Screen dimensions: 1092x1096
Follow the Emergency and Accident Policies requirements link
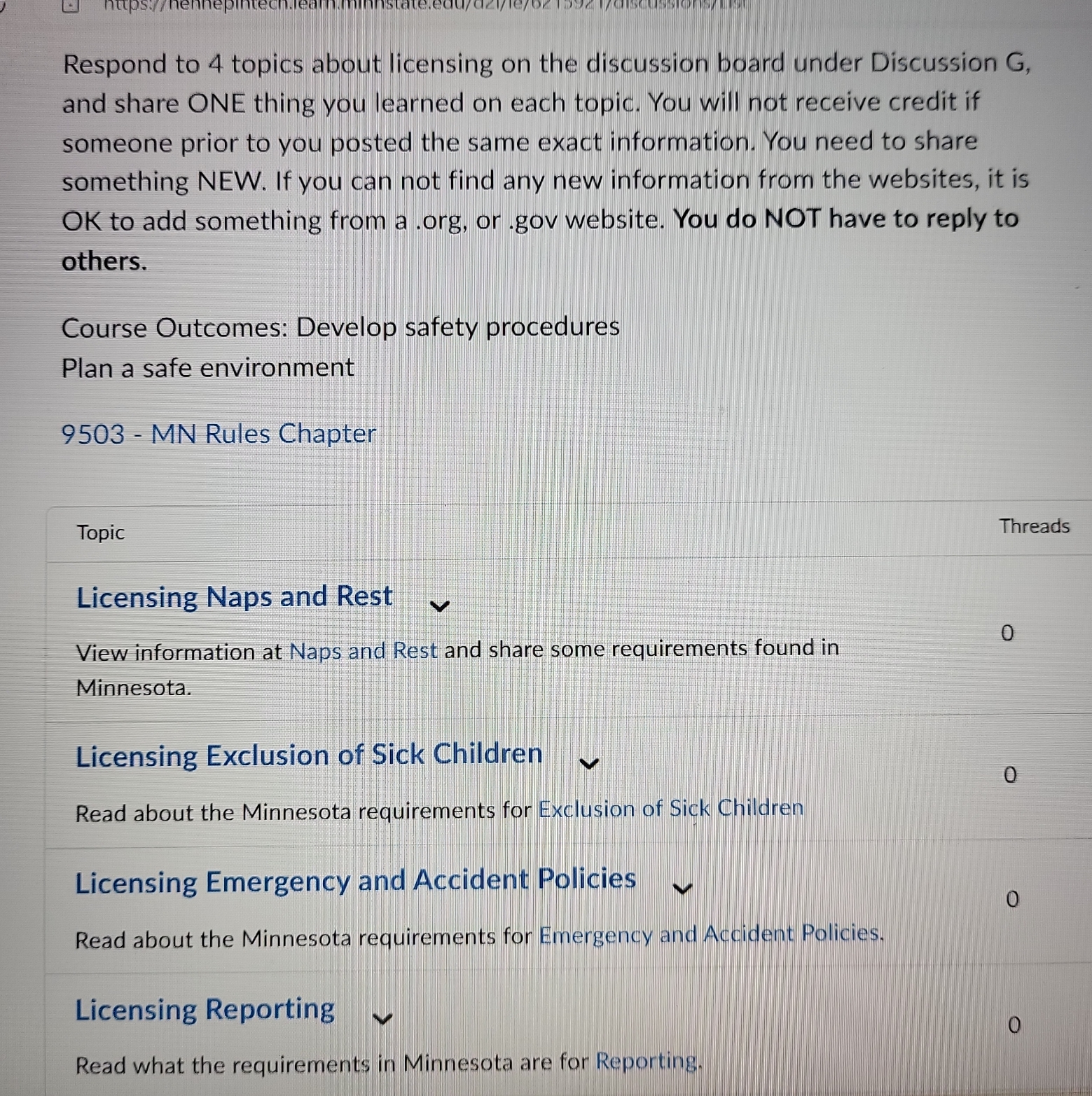pos(710,935)
